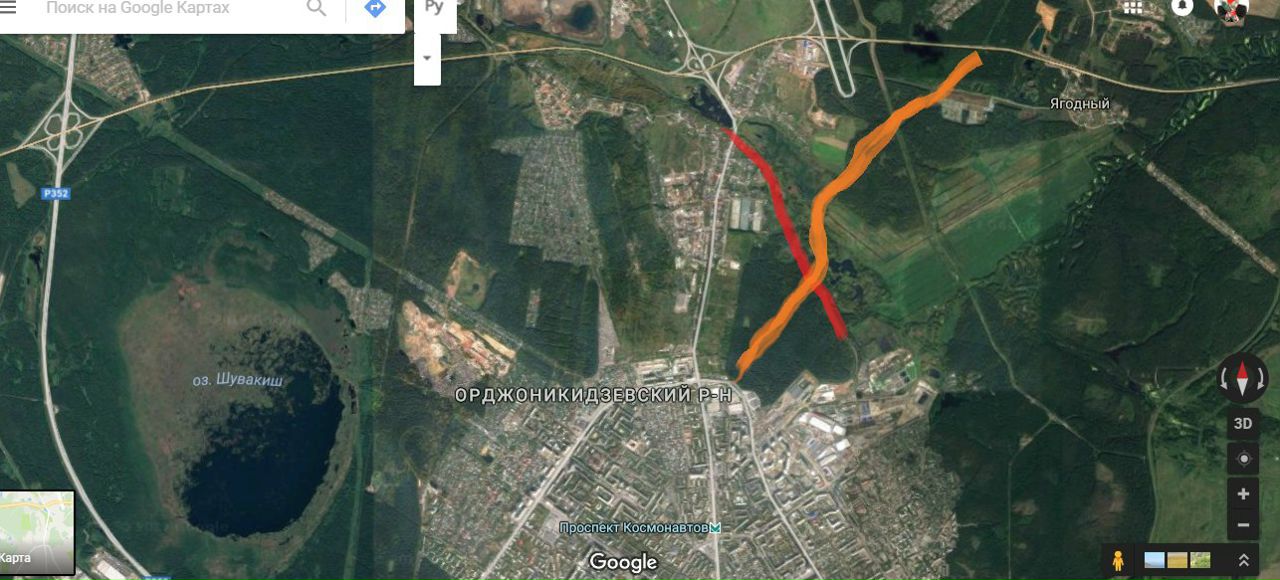
Task: Zoom out with the minus button
Action: [1243, 524]
